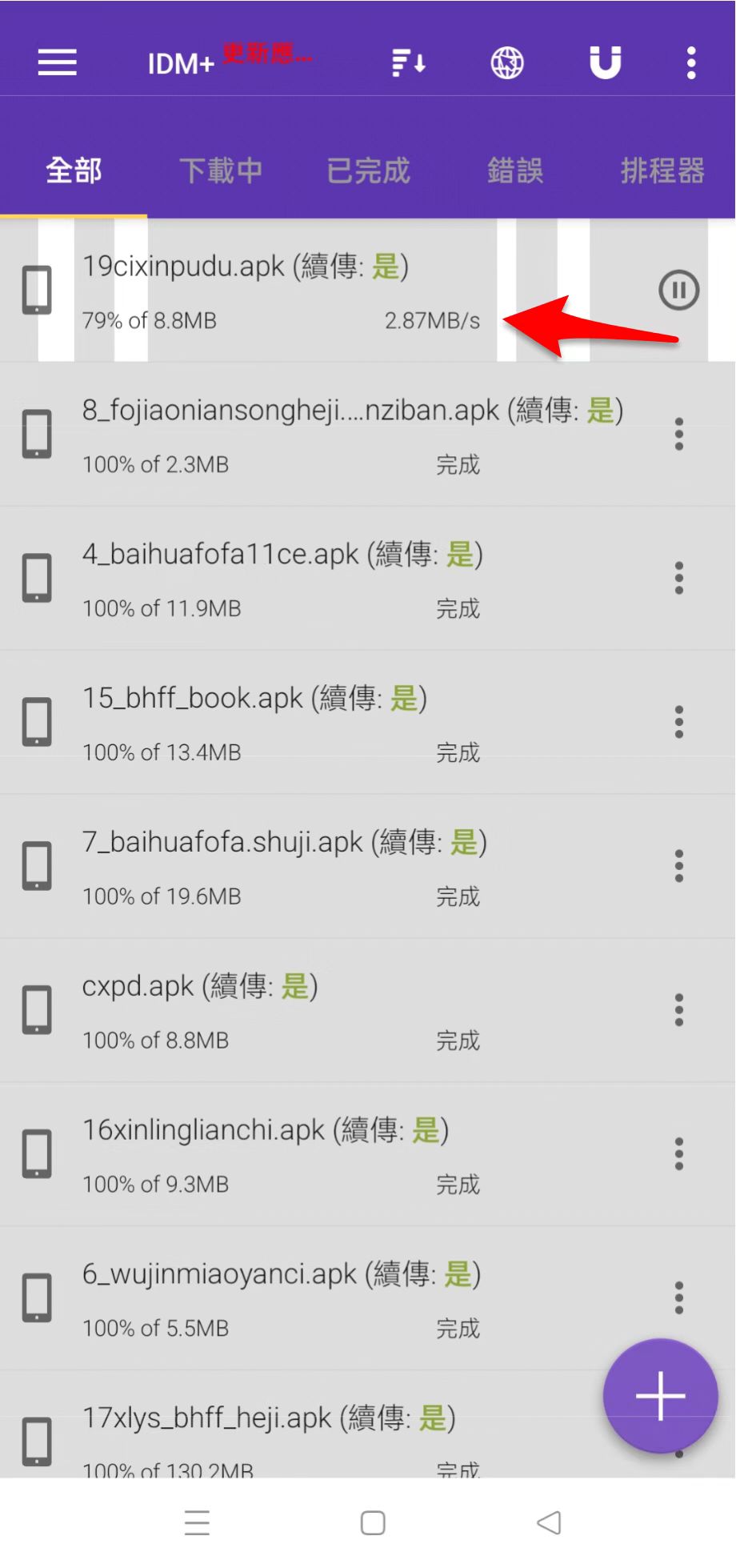Pause the 19cixinpudu.apk download

(679, 290)
